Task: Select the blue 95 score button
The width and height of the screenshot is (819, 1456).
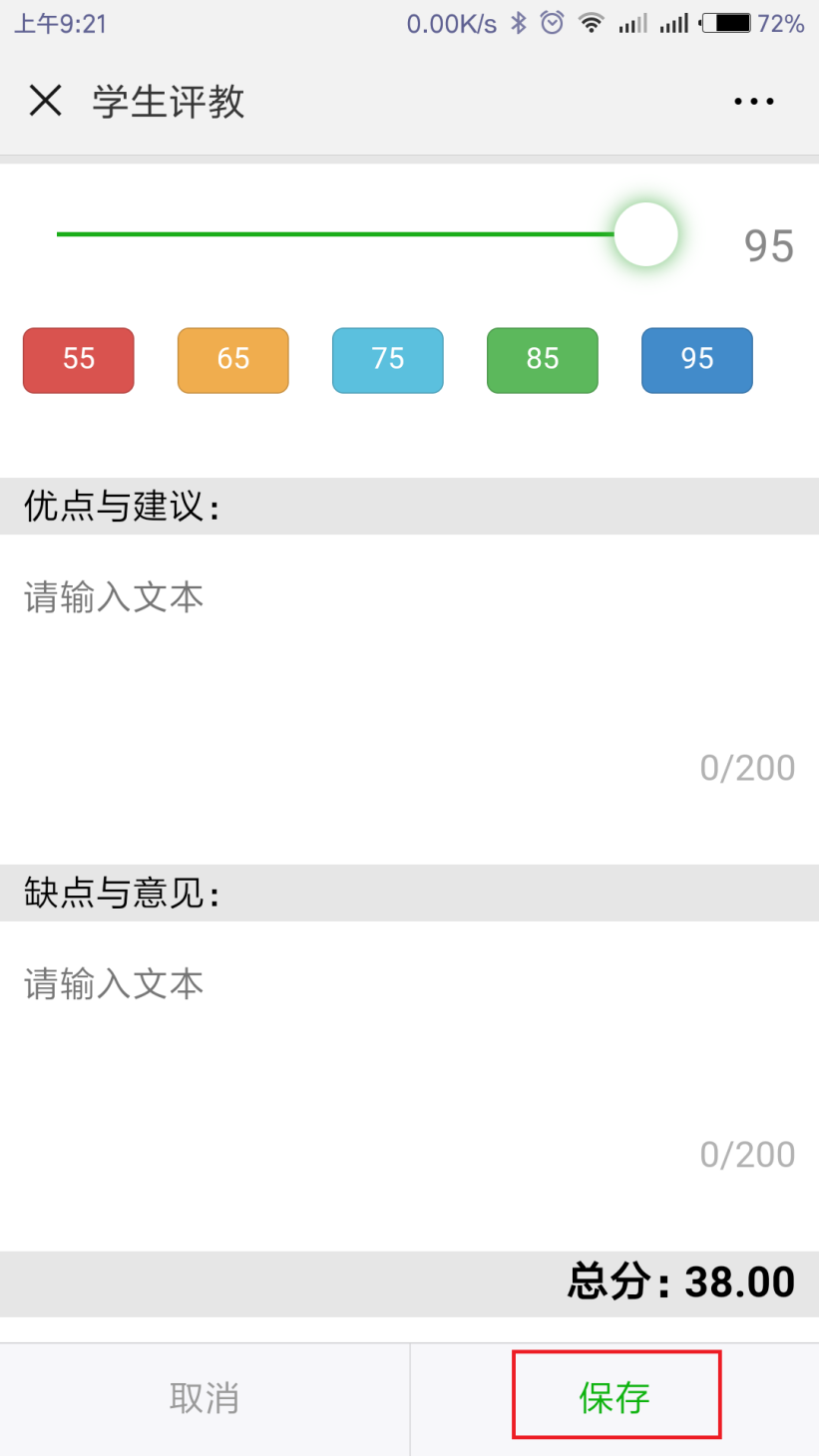Action: coord(696,360)
